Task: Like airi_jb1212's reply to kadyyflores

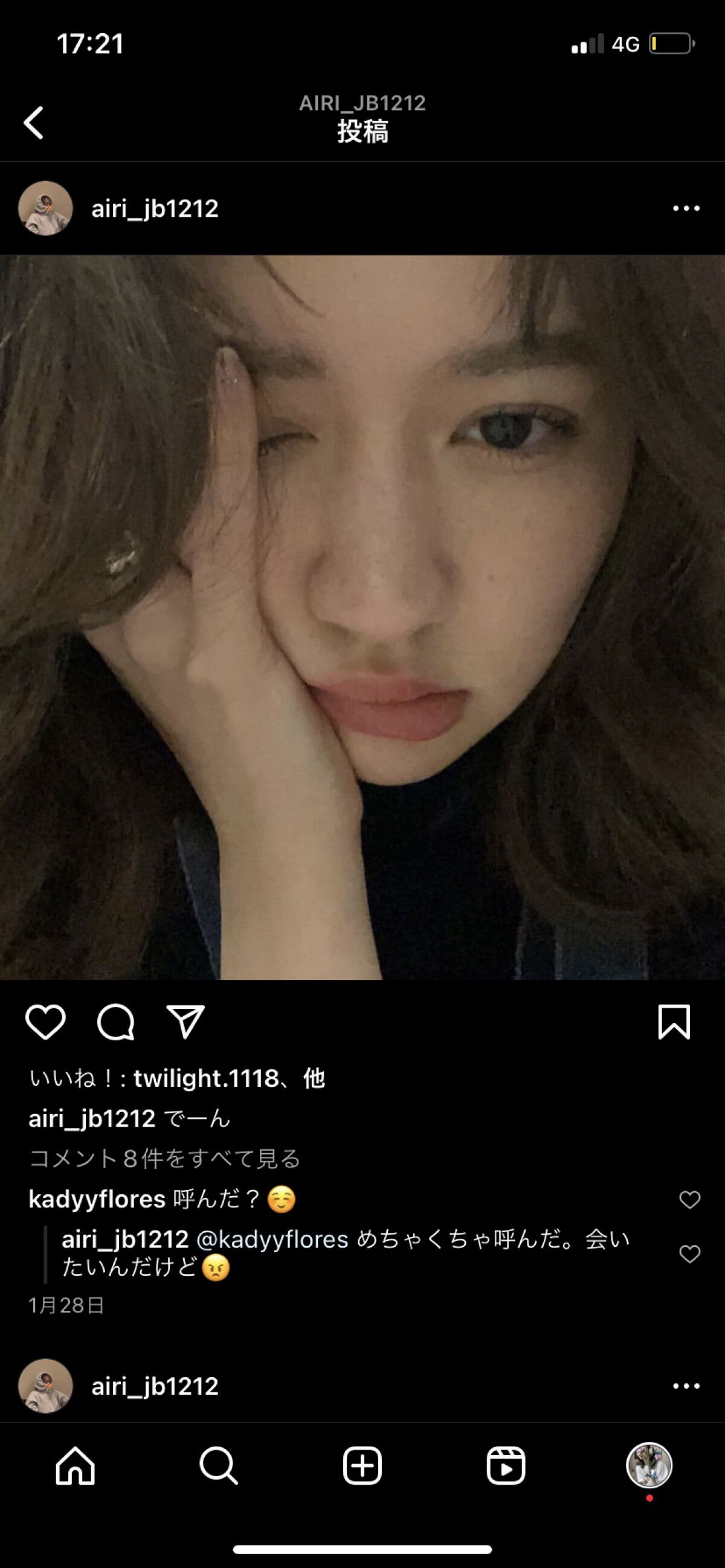Action: (x=690, y=1254)
